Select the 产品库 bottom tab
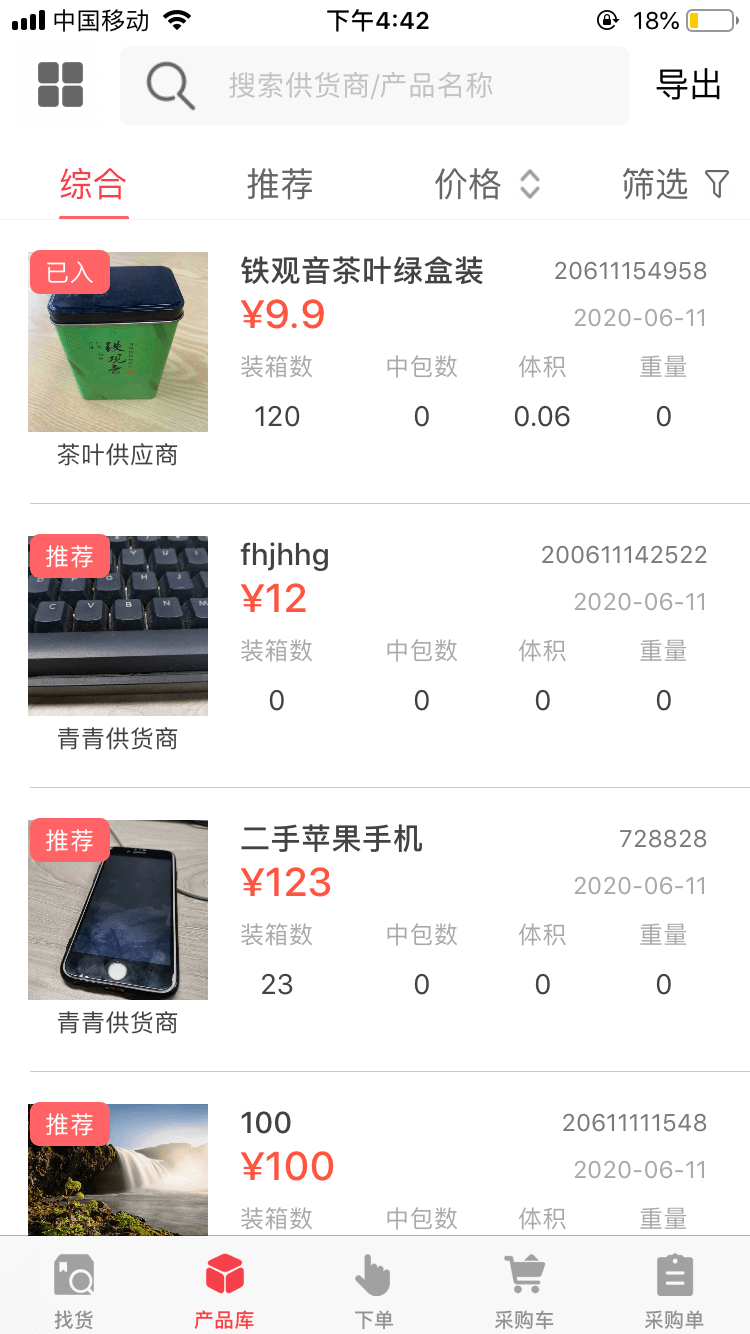The image size is (750, 1334). pyautogui.click(x=224, y=1290)
